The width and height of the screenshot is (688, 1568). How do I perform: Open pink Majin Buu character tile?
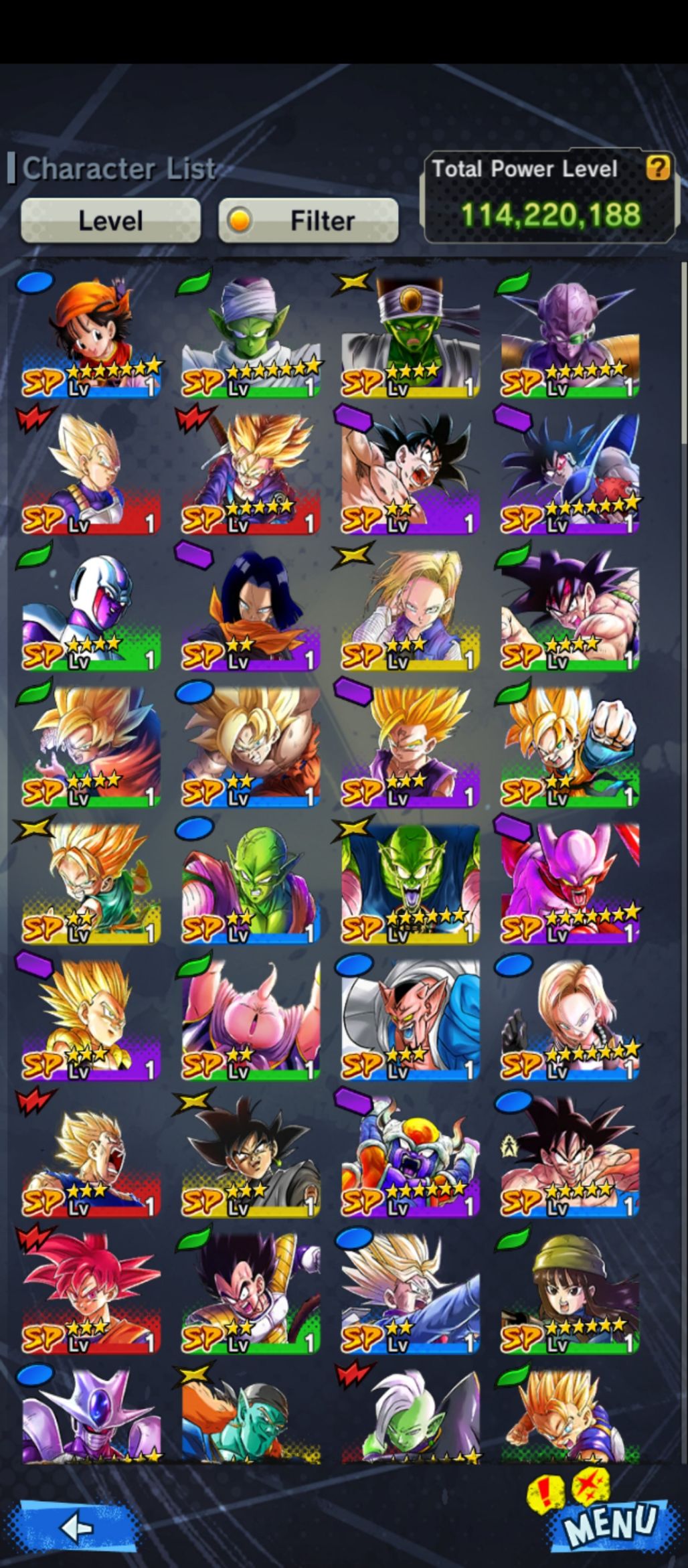251,1018
